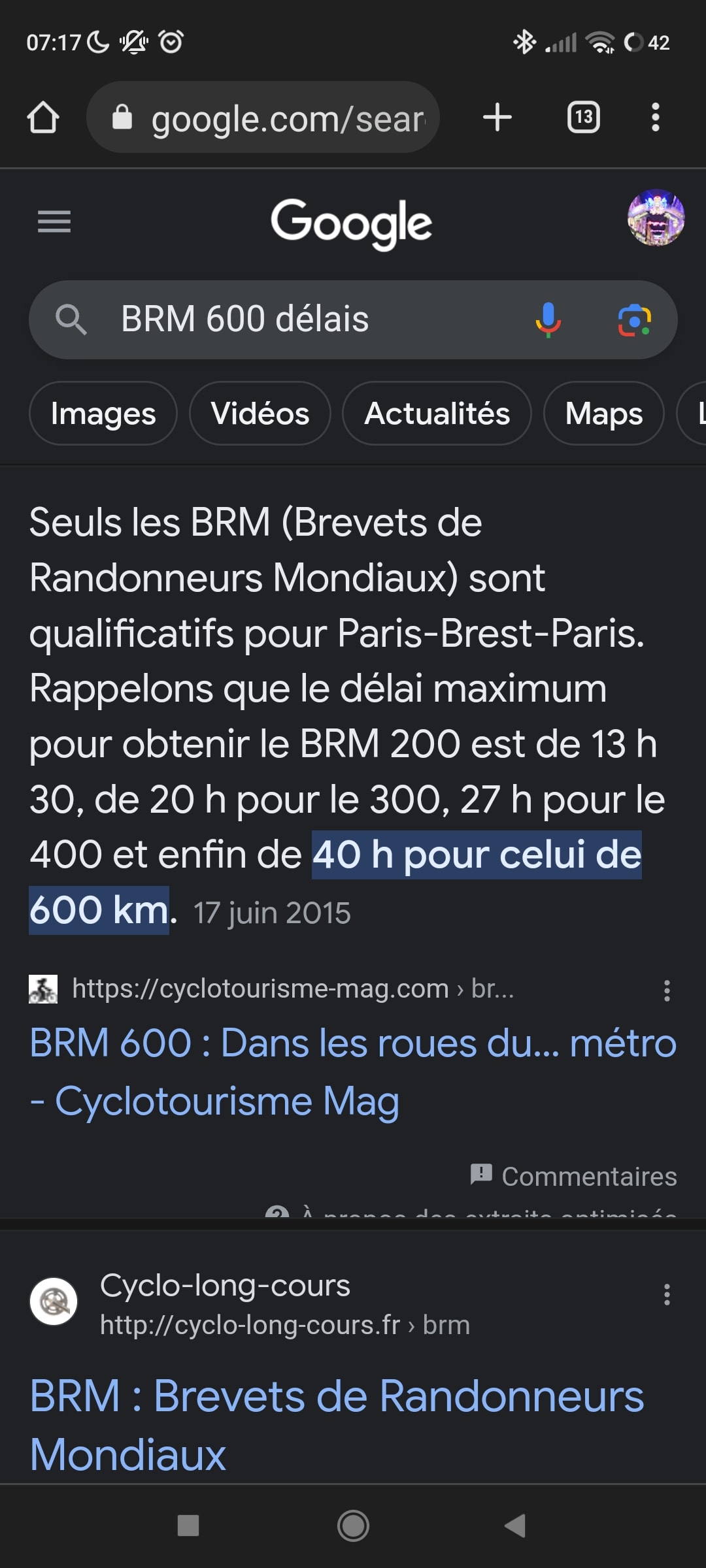Open options for the cyclotourisme-mag.com result
Image resolution: width=706 pixels, height=1568 pixels.
667,990
